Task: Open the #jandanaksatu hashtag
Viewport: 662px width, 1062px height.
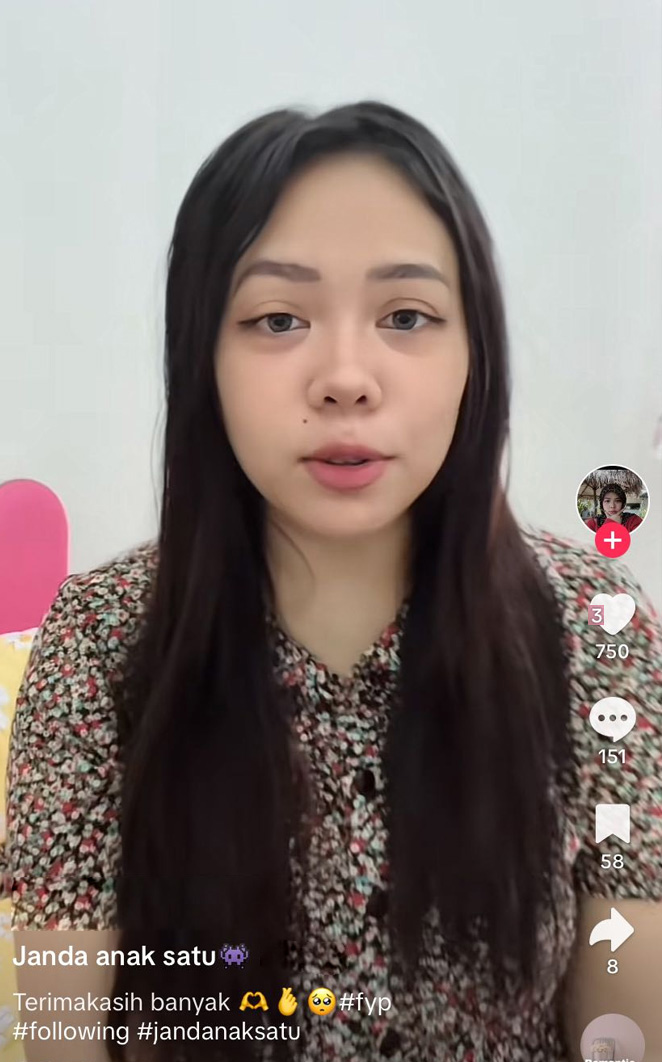Action: [219, 1031]
